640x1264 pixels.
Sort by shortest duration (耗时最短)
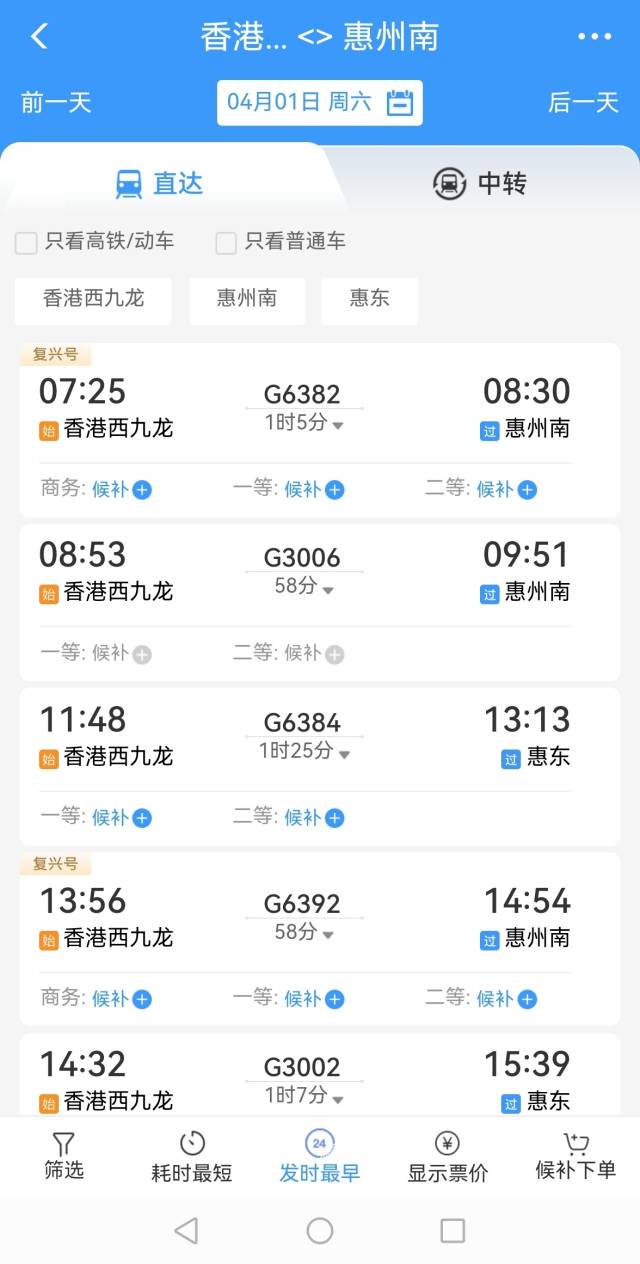click(192, 1156)
